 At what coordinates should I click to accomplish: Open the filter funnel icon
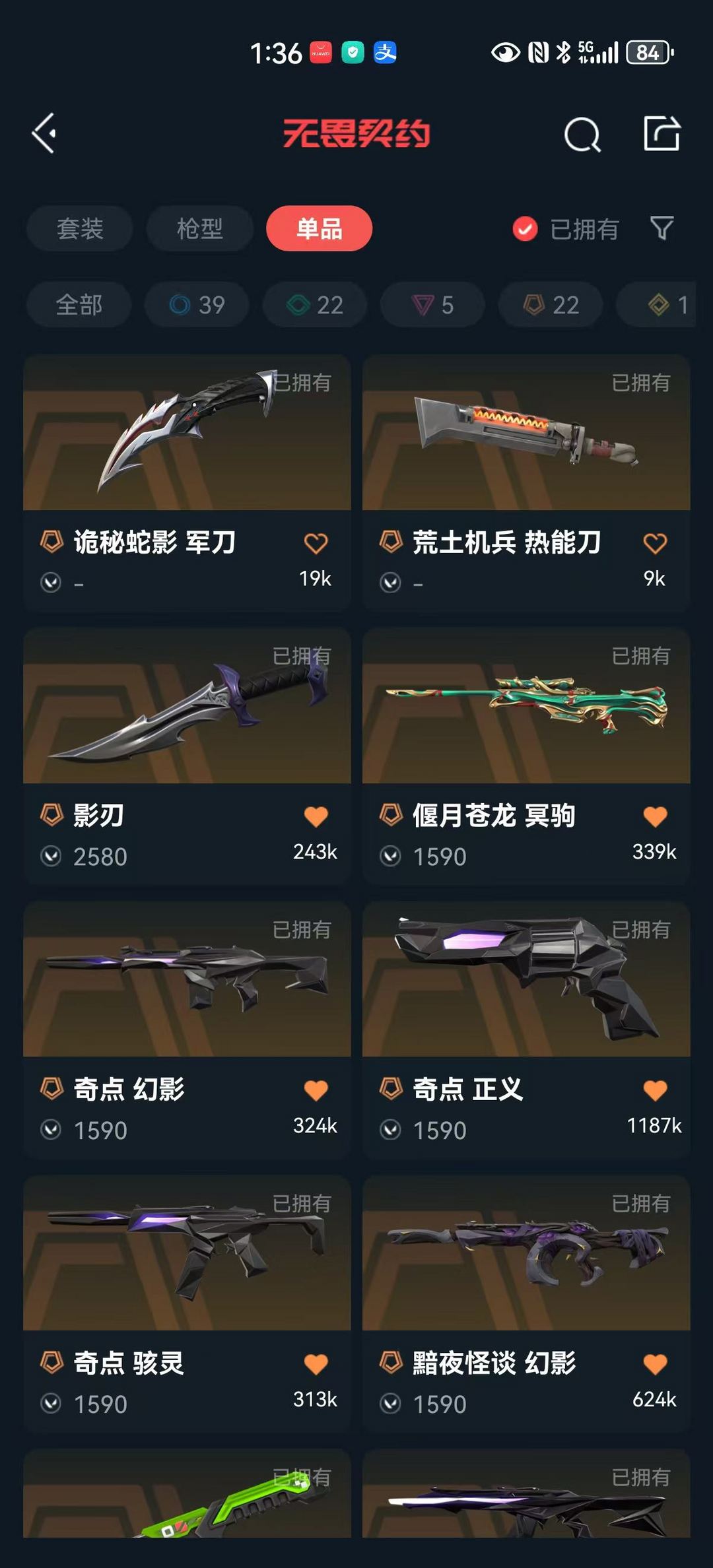point(662,229)
